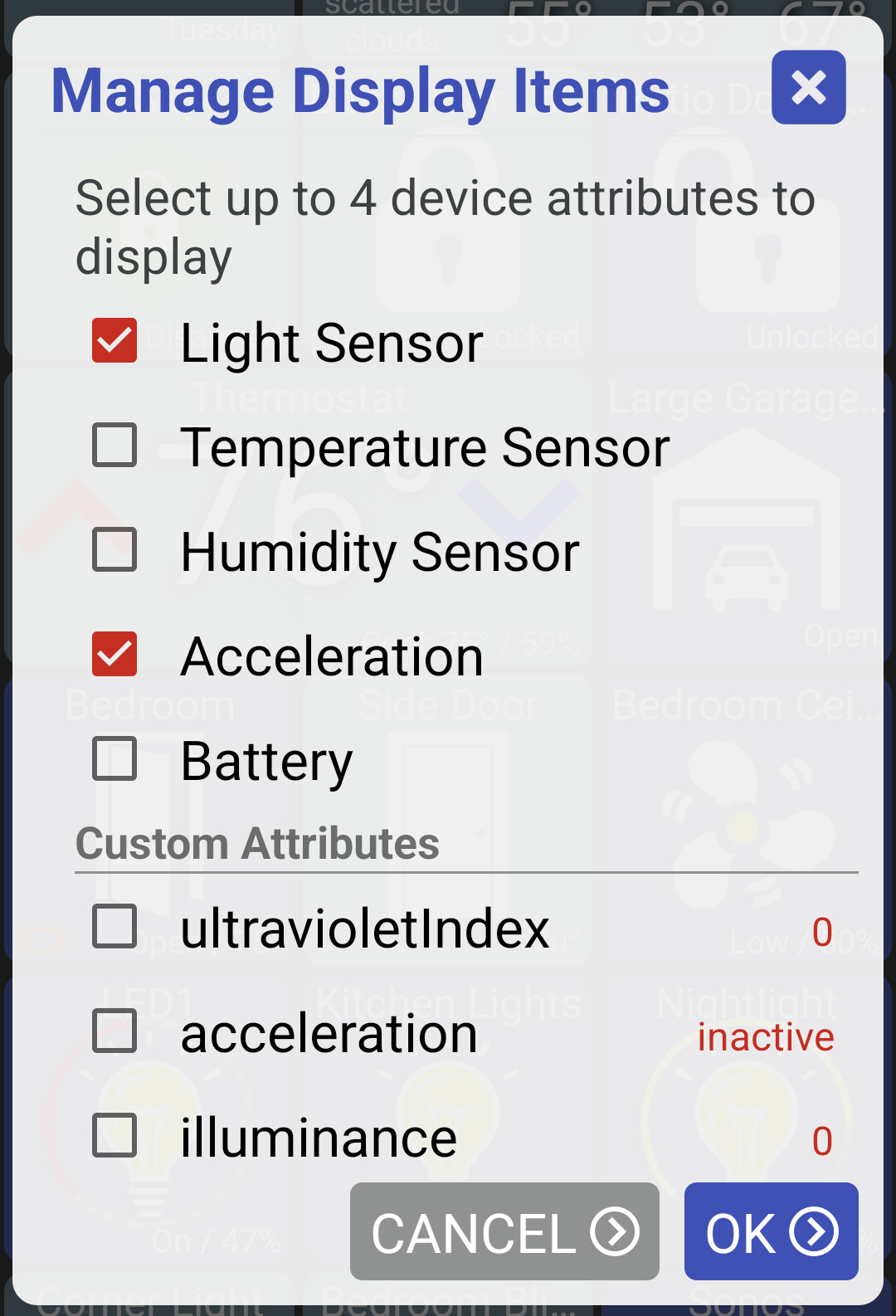Check the lowercase acceleration custom attribute

pyautogui.click(x=114, y=1031)
